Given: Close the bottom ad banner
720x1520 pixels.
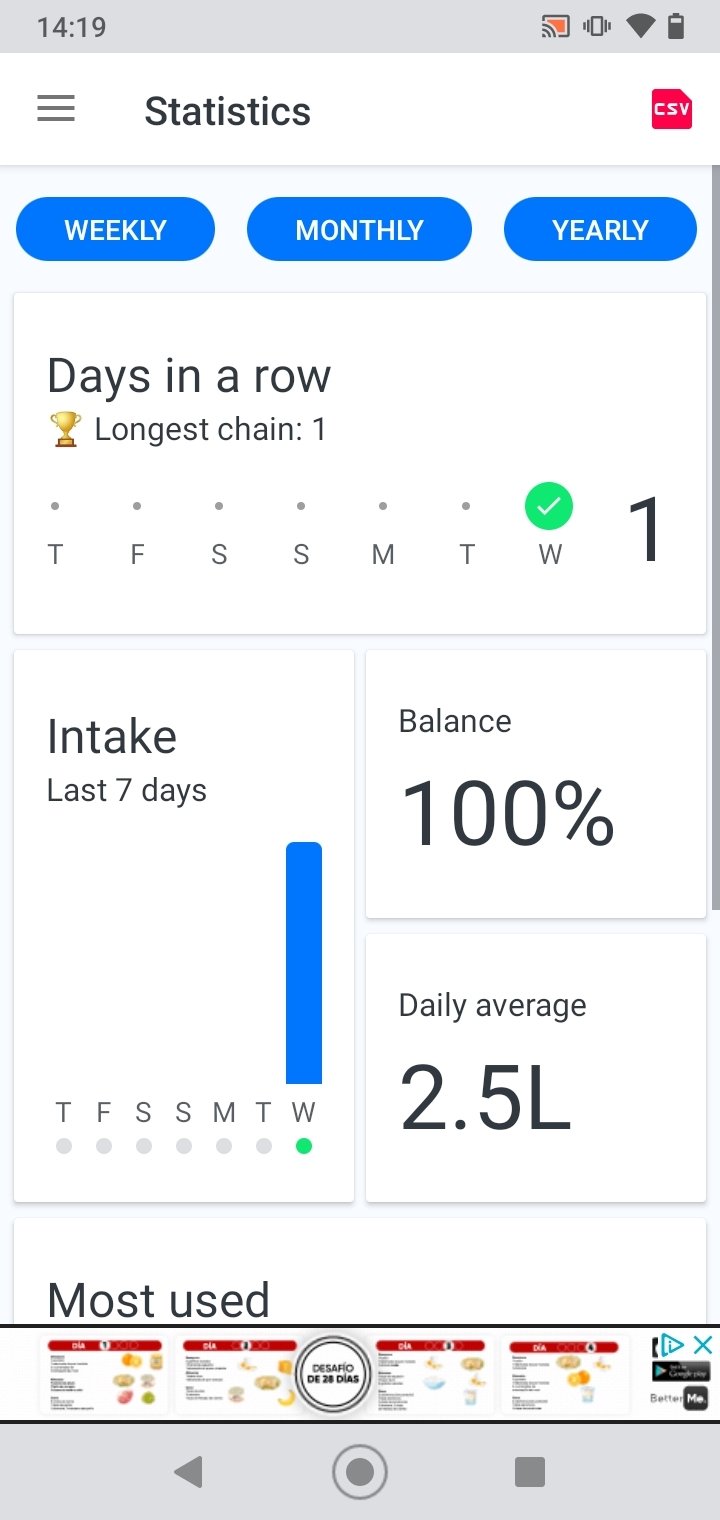Looking at the screenshot, I should coord(703,1345).
